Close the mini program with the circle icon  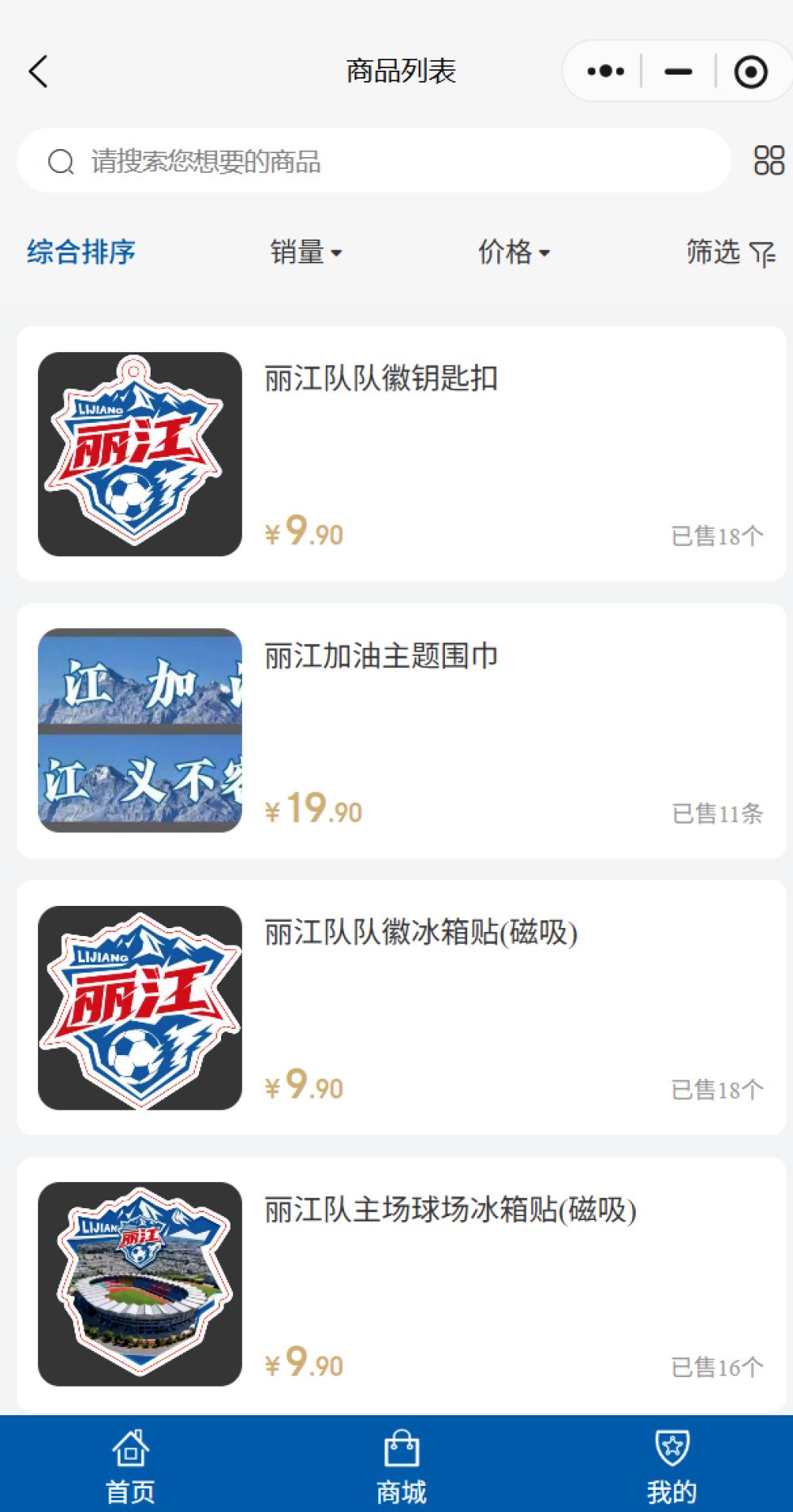pos(750,71)
